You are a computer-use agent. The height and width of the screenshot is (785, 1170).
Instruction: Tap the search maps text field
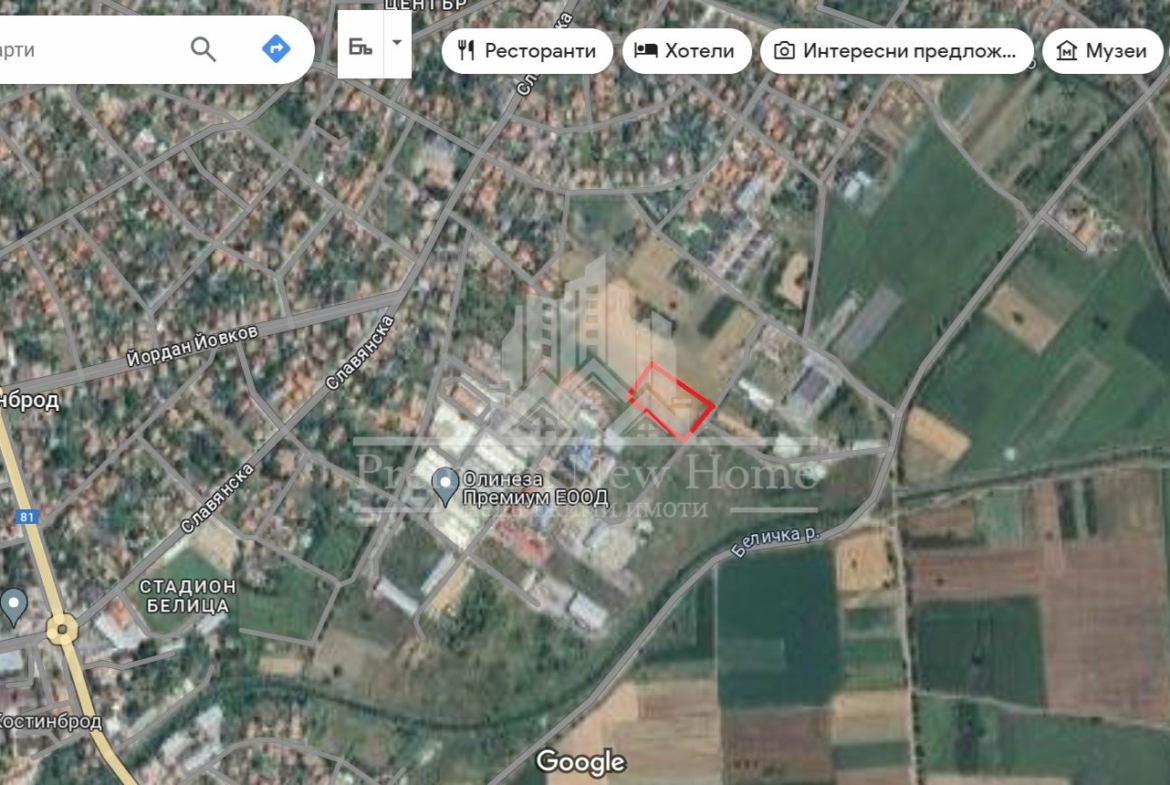pos(80,49)
